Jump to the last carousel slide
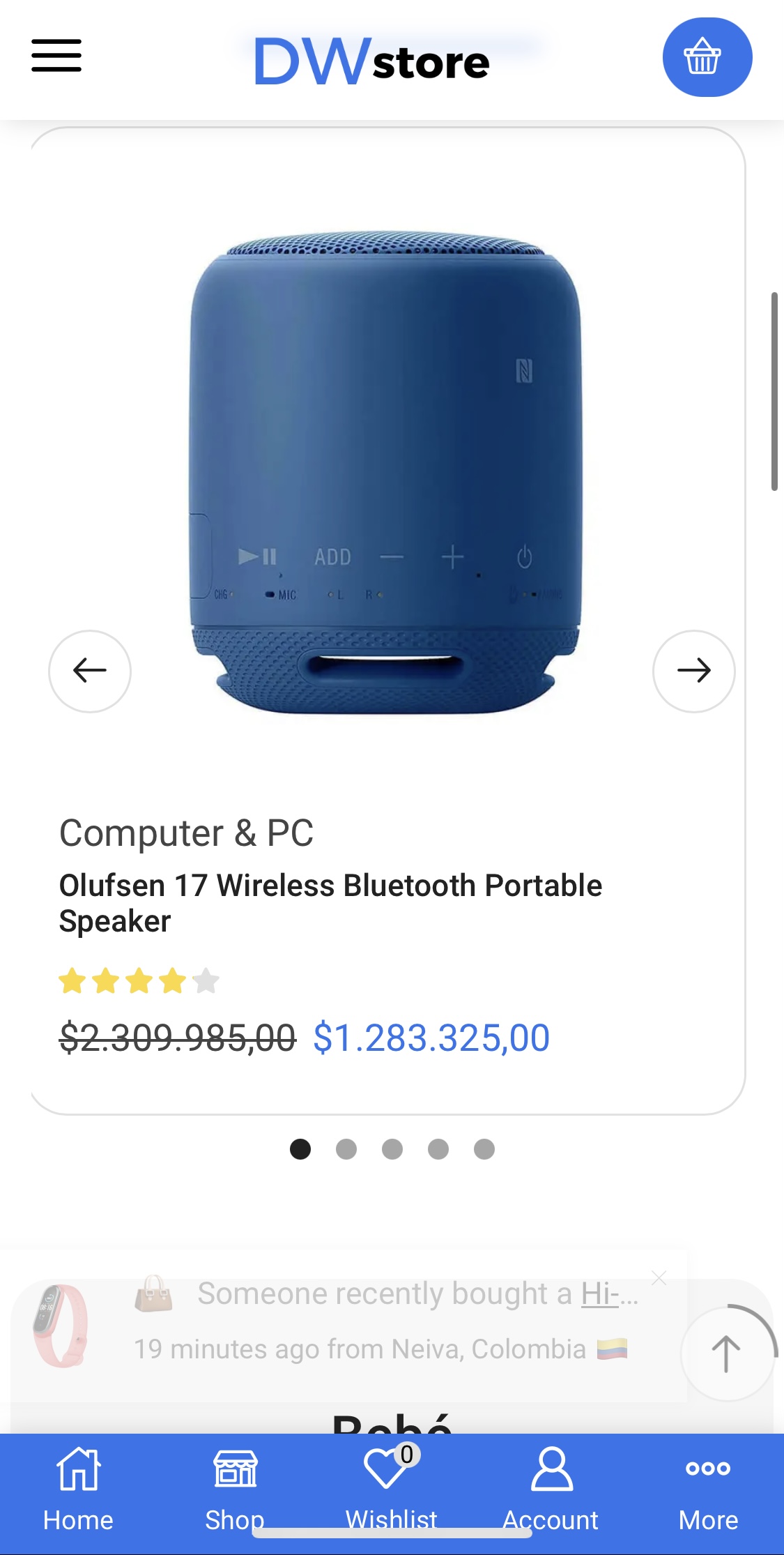 (x=484, y=1149)
